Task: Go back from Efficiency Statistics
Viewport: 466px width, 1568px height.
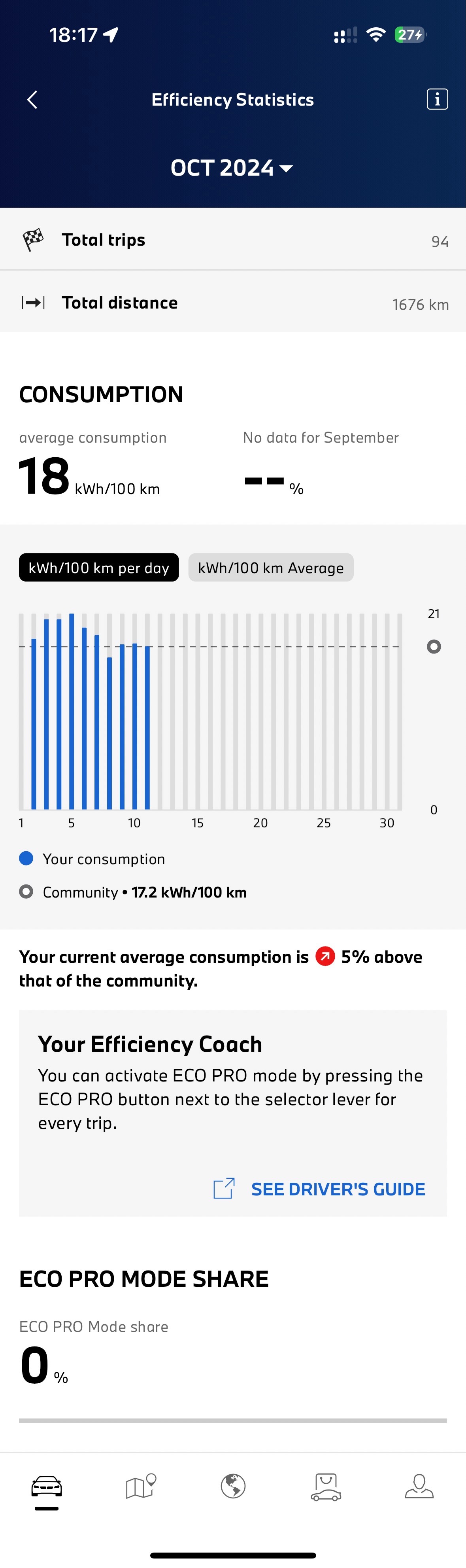Action: point(32,99)
